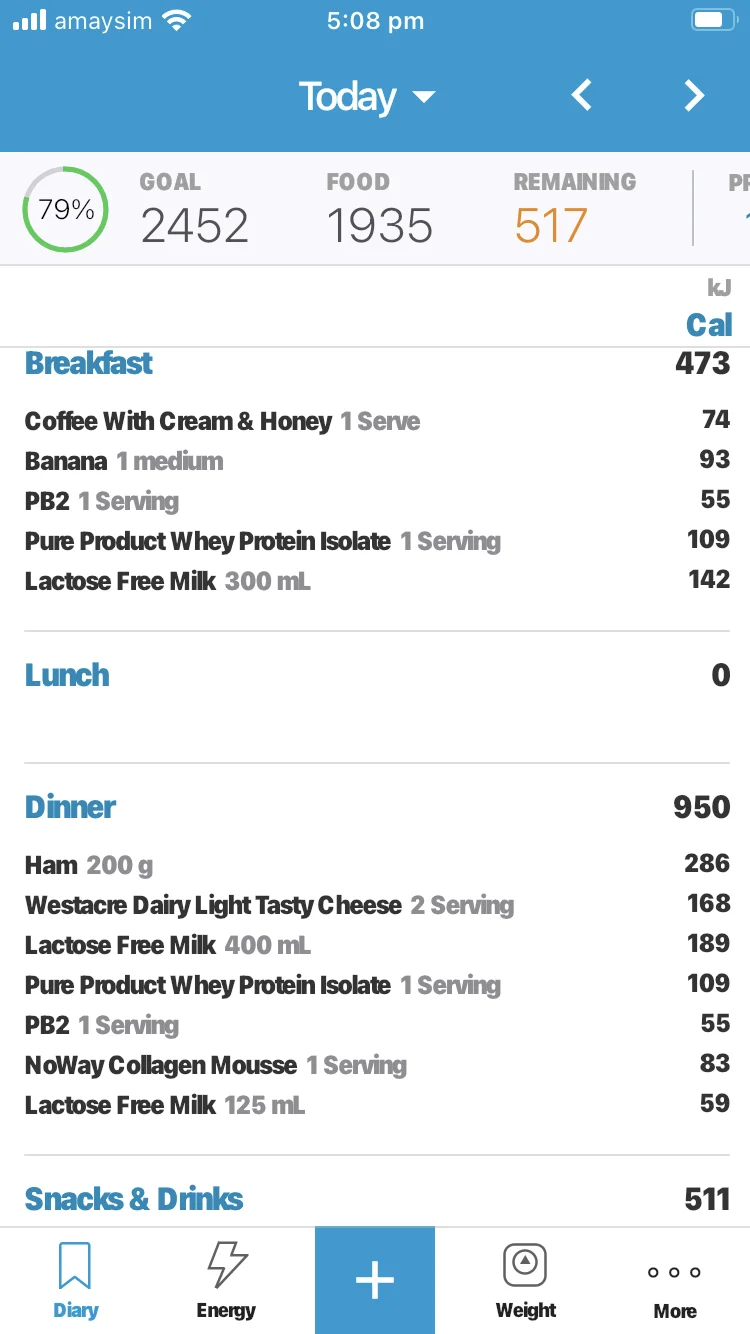Open the More tab

[x=675, y=1281]
